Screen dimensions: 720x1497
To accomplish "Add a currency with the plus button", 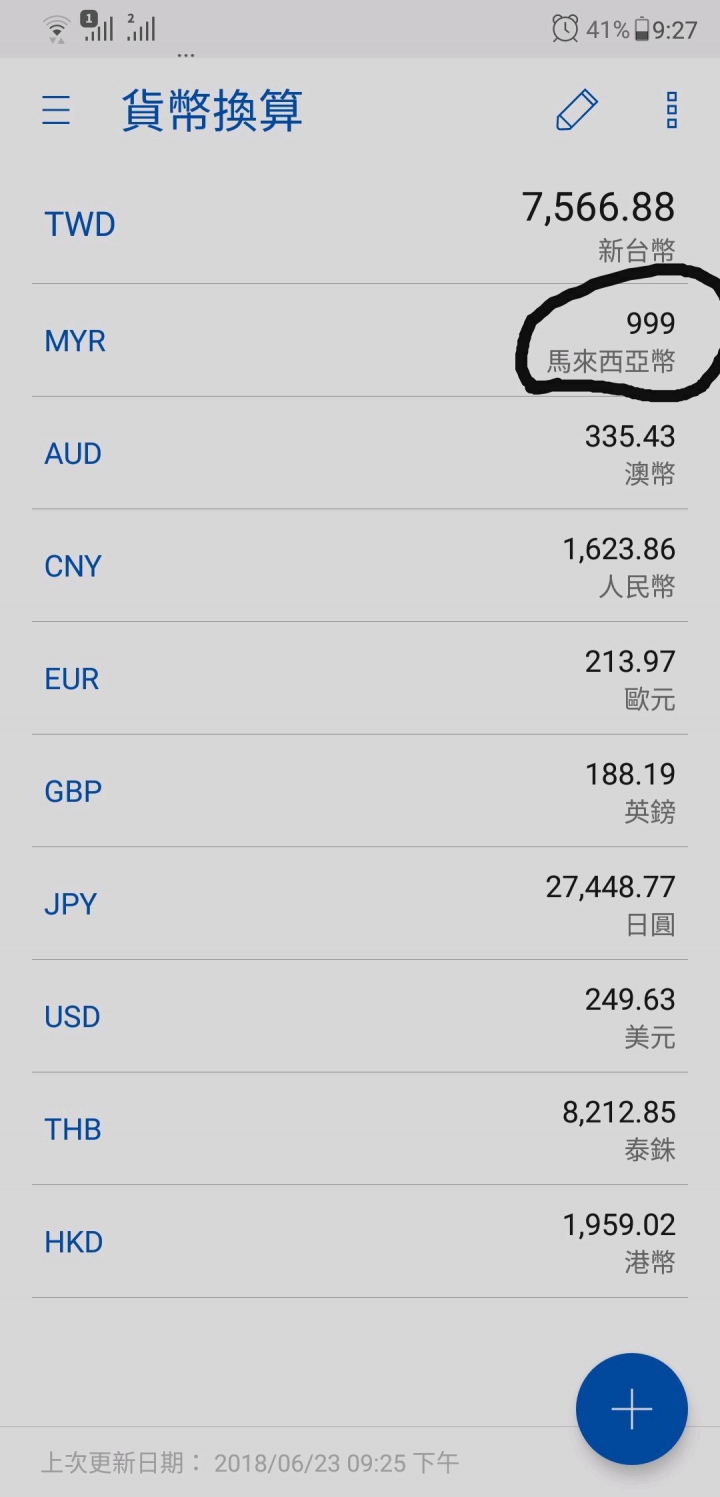I will point(632,1409).
